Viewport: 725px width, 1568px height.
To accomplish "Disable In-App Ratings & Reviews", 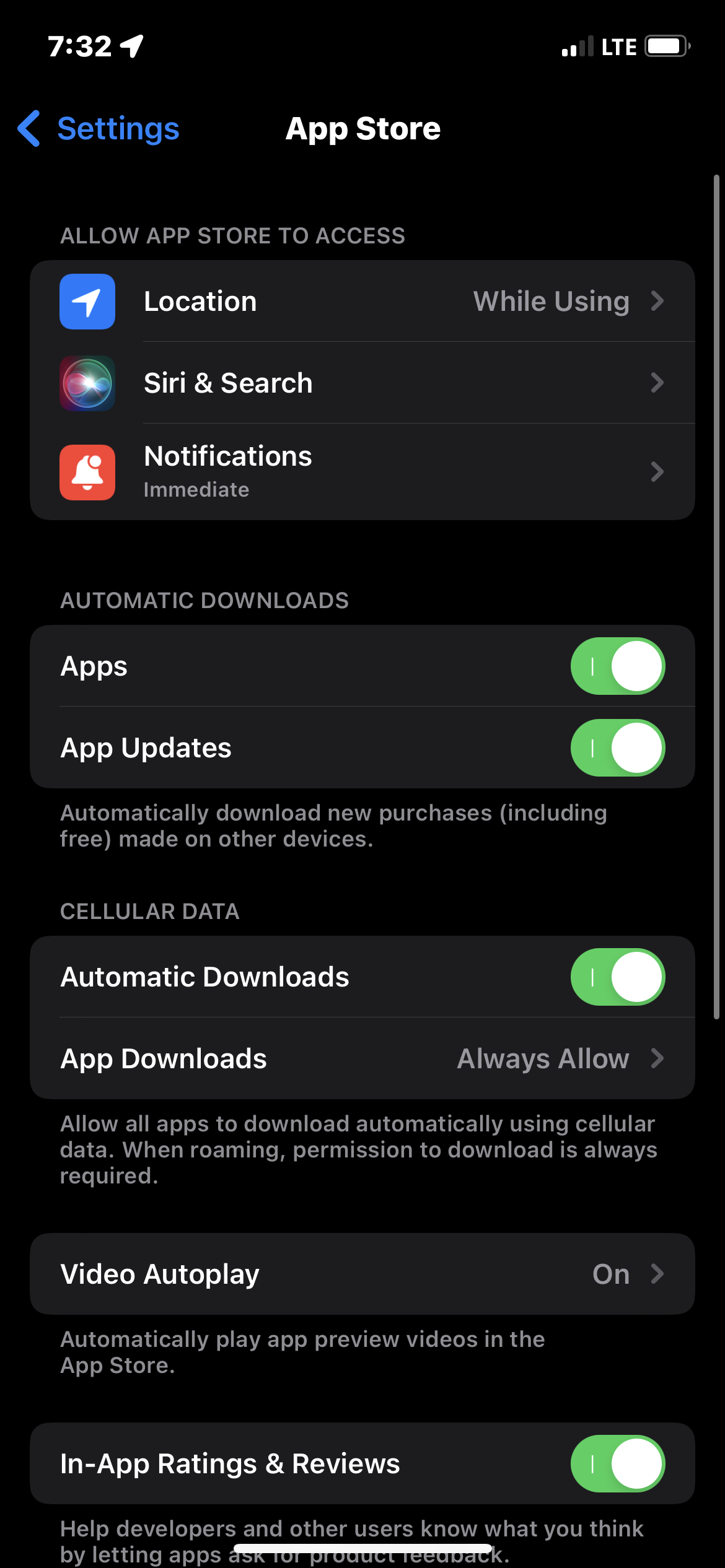I will tap(617, 1464).
